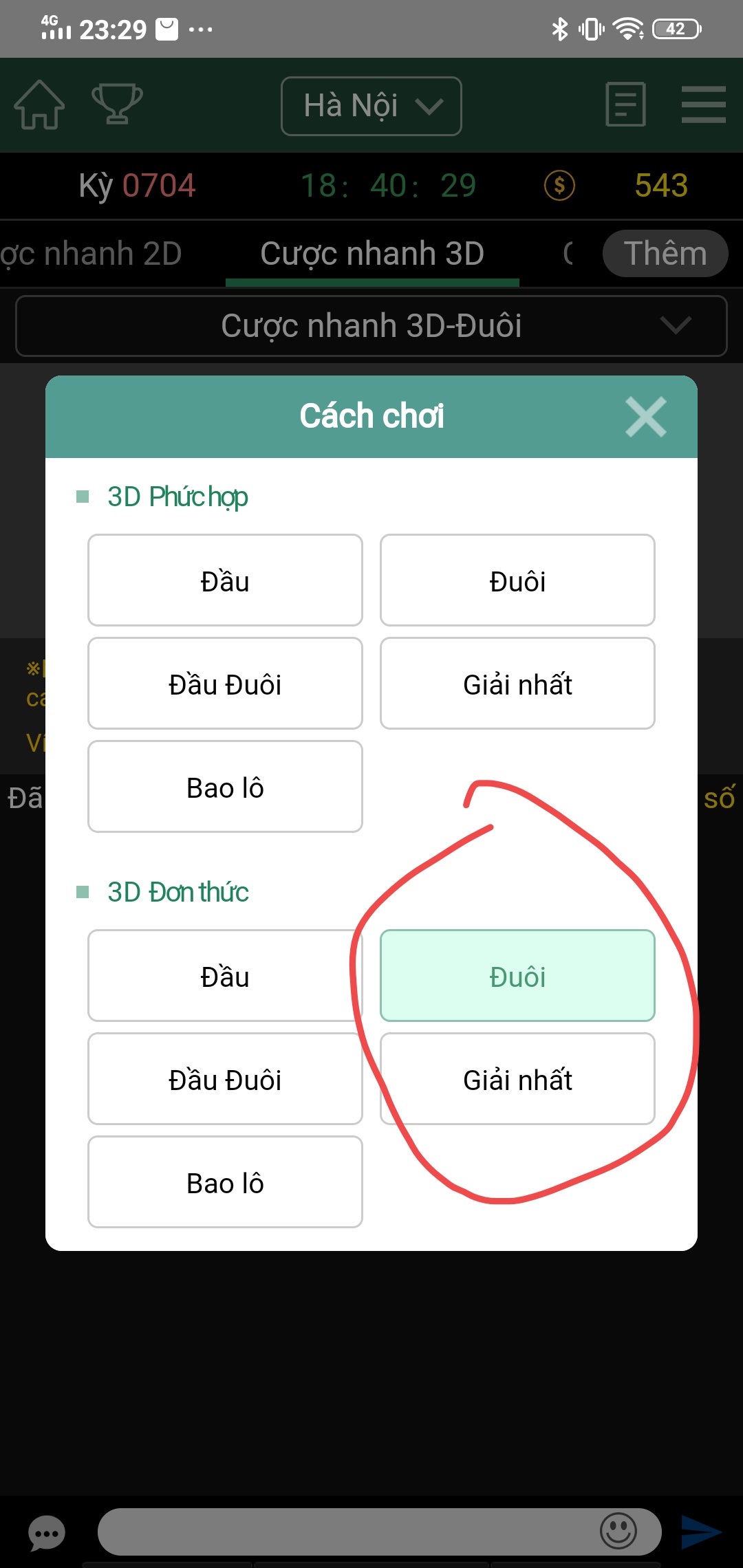Viewport: 743px width, 1568px height.
Task: Choose Bao lô under 3D Phức hợp
Action: 225,787
